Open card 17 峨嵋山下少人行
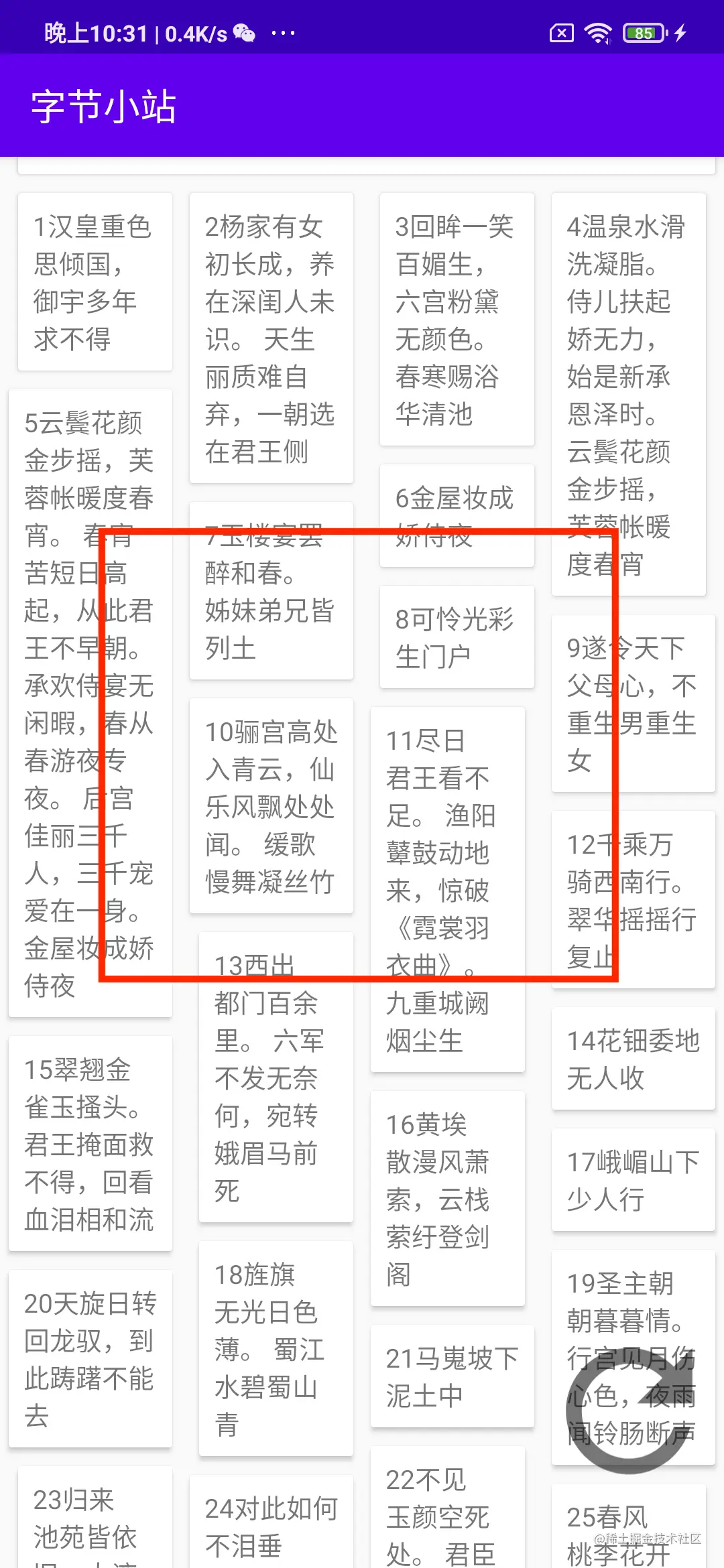The image size is (724, 1568). coord(633,1180)
